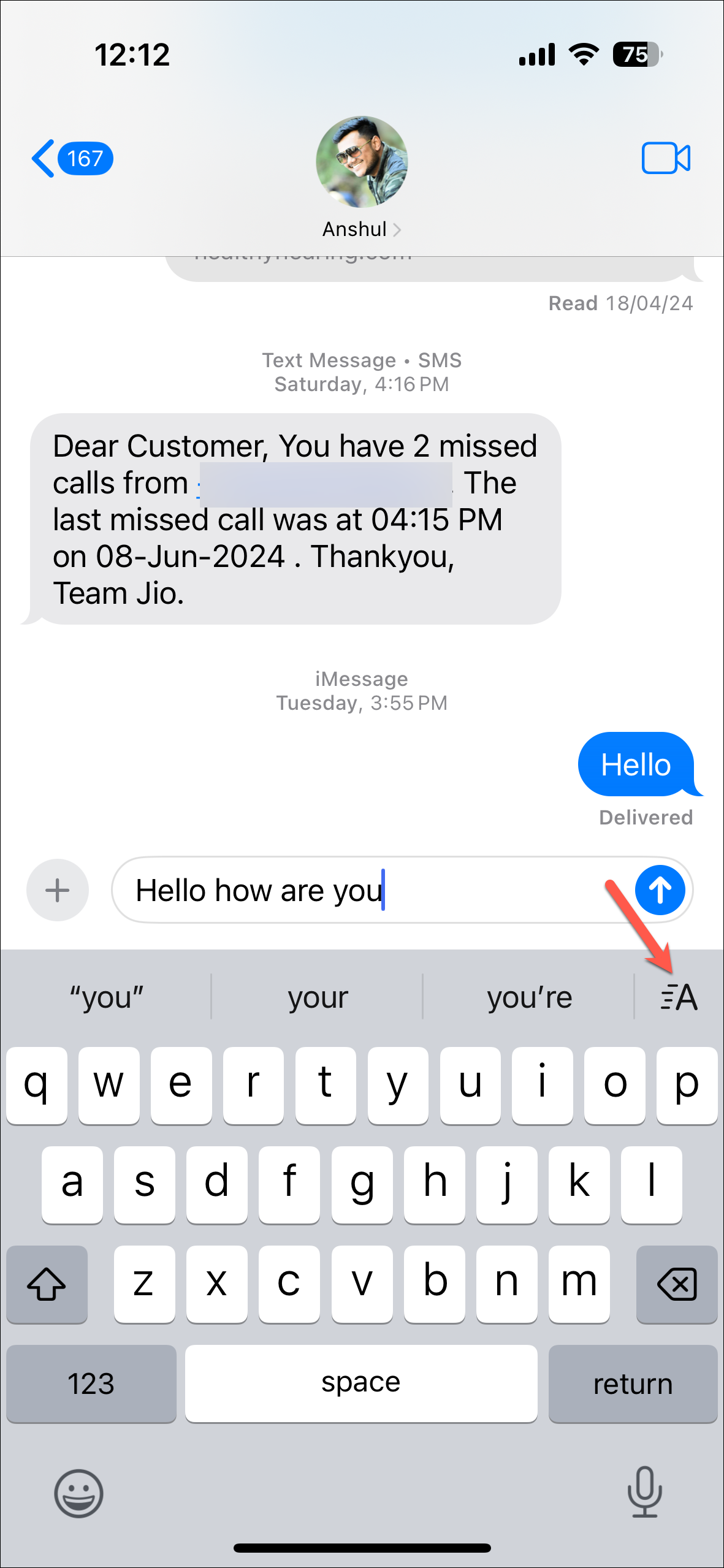Viewport: 724px width, 1568px height.
Task: Tap the shift key
Action: click(47, 1284)
